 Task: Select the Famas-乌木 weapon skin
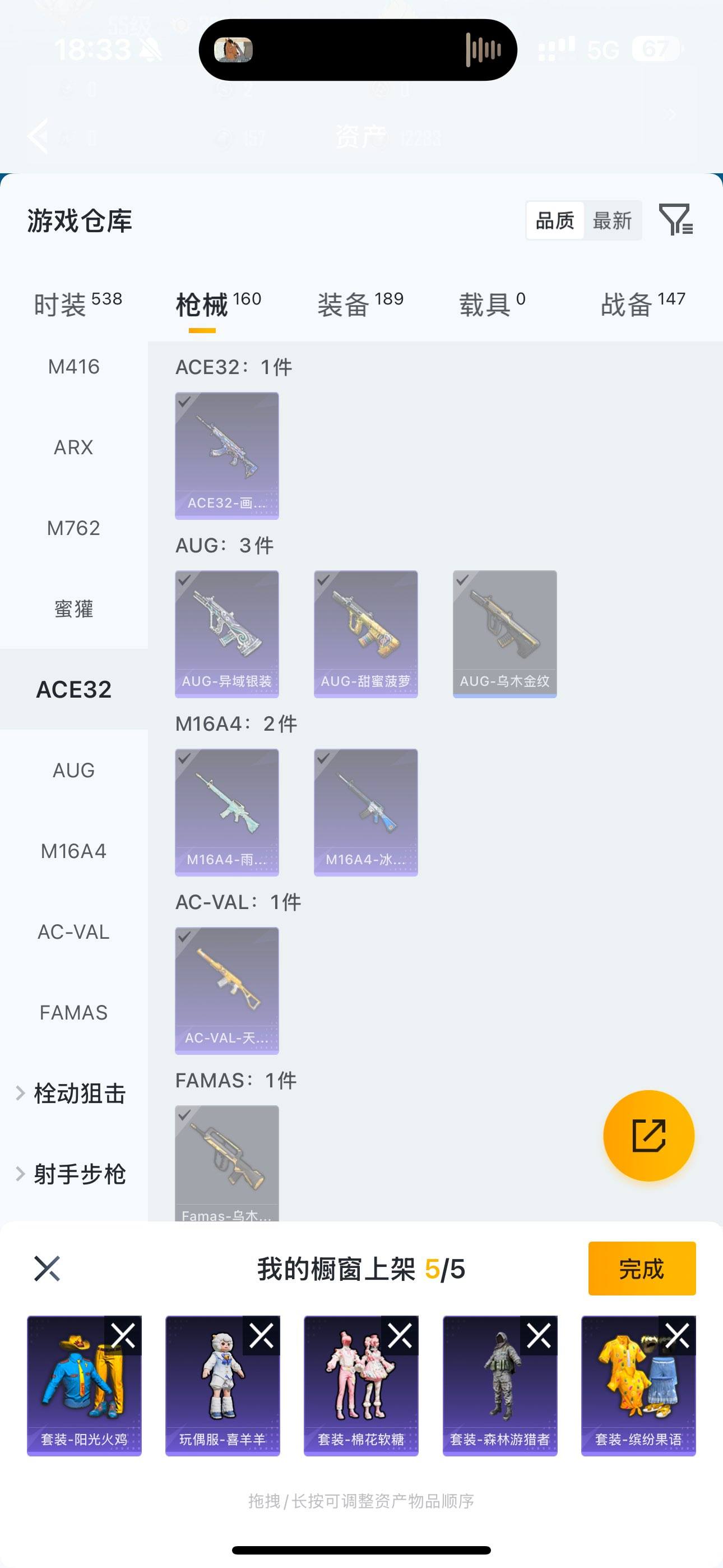point(226,1163)
